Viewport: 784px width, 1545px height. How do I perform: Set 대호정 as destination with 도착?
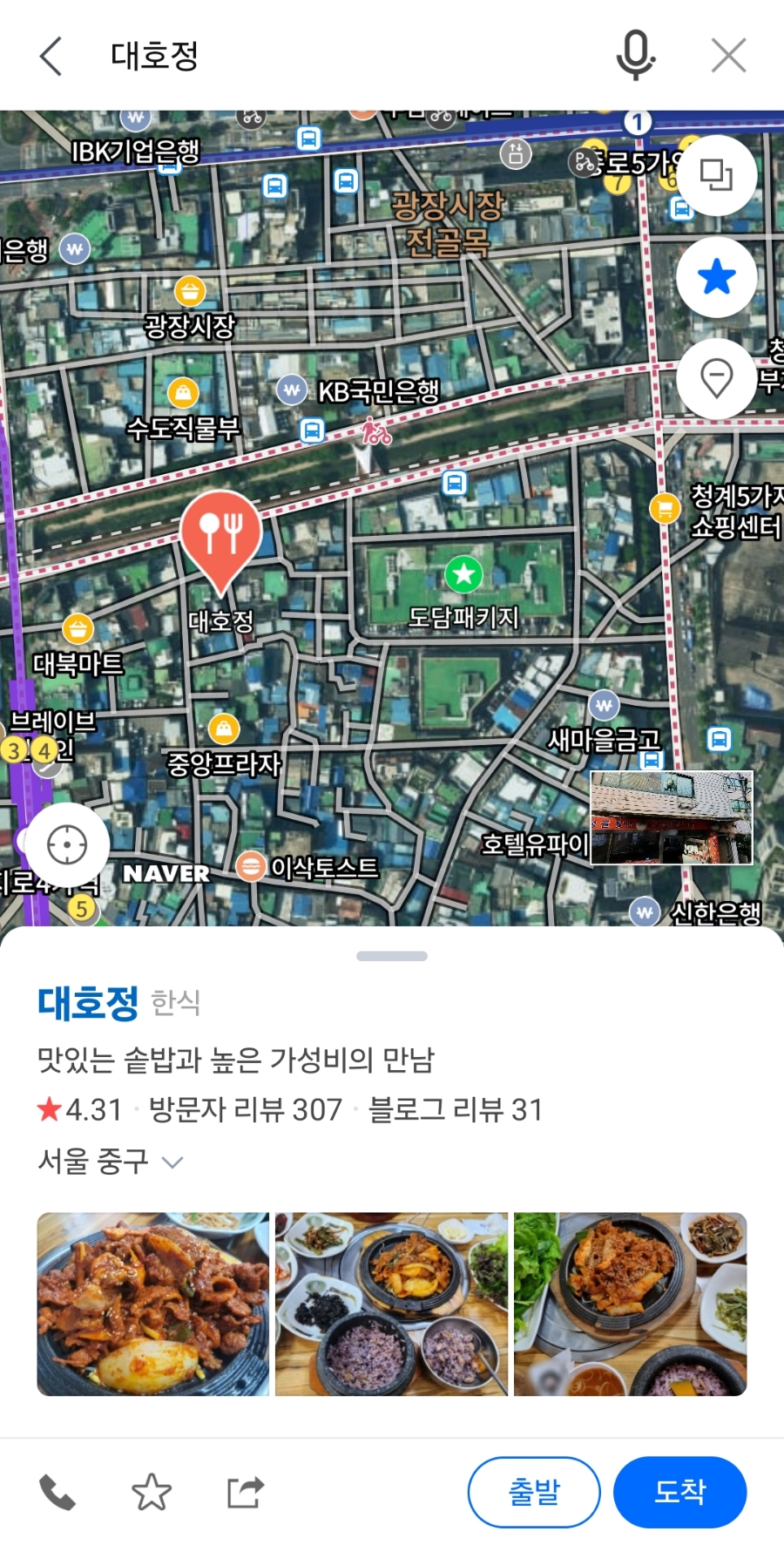coord(679,1492)
